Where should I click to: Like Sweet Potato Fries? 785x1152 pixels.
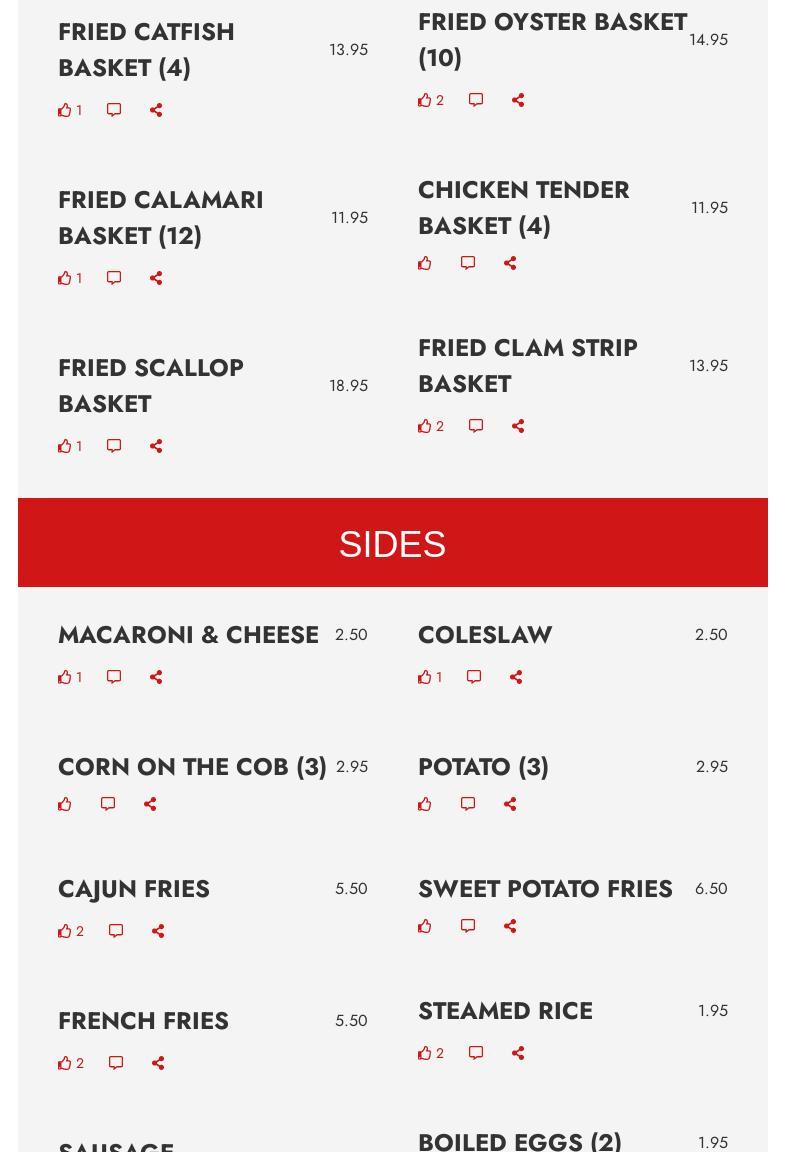coord(425,926)
